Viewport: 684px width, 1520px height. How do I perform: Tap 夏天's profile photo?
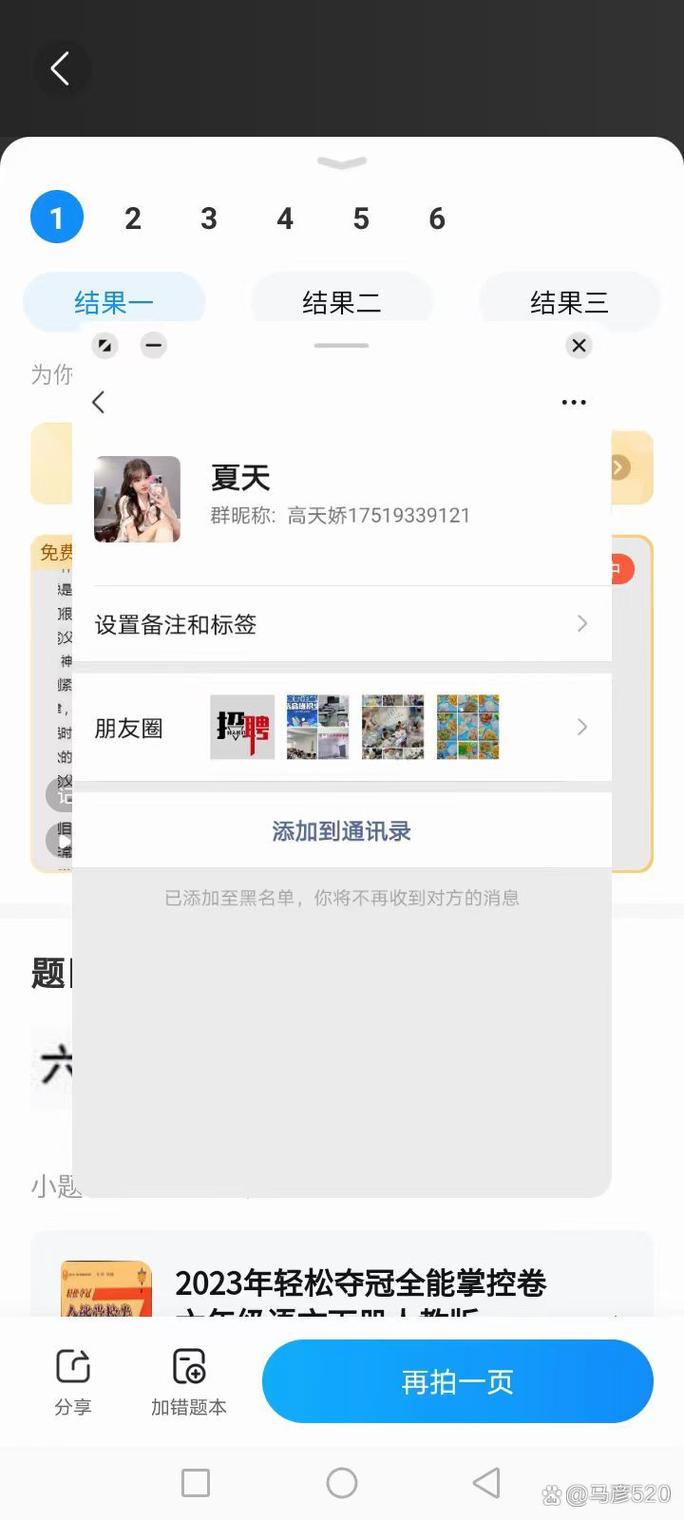(x=137, y=499)
